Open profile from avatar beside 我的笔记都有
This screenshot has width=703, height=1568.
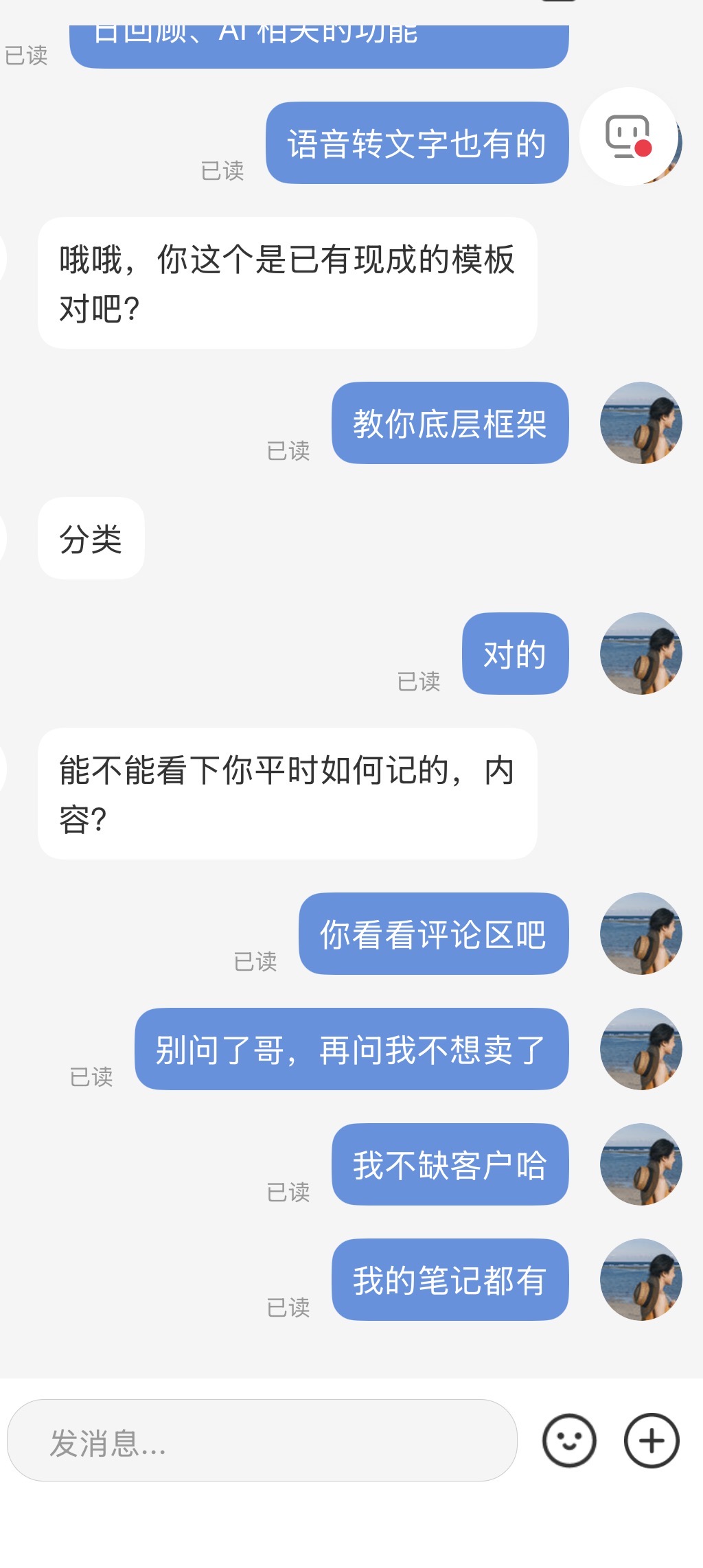coord(641,1279)
